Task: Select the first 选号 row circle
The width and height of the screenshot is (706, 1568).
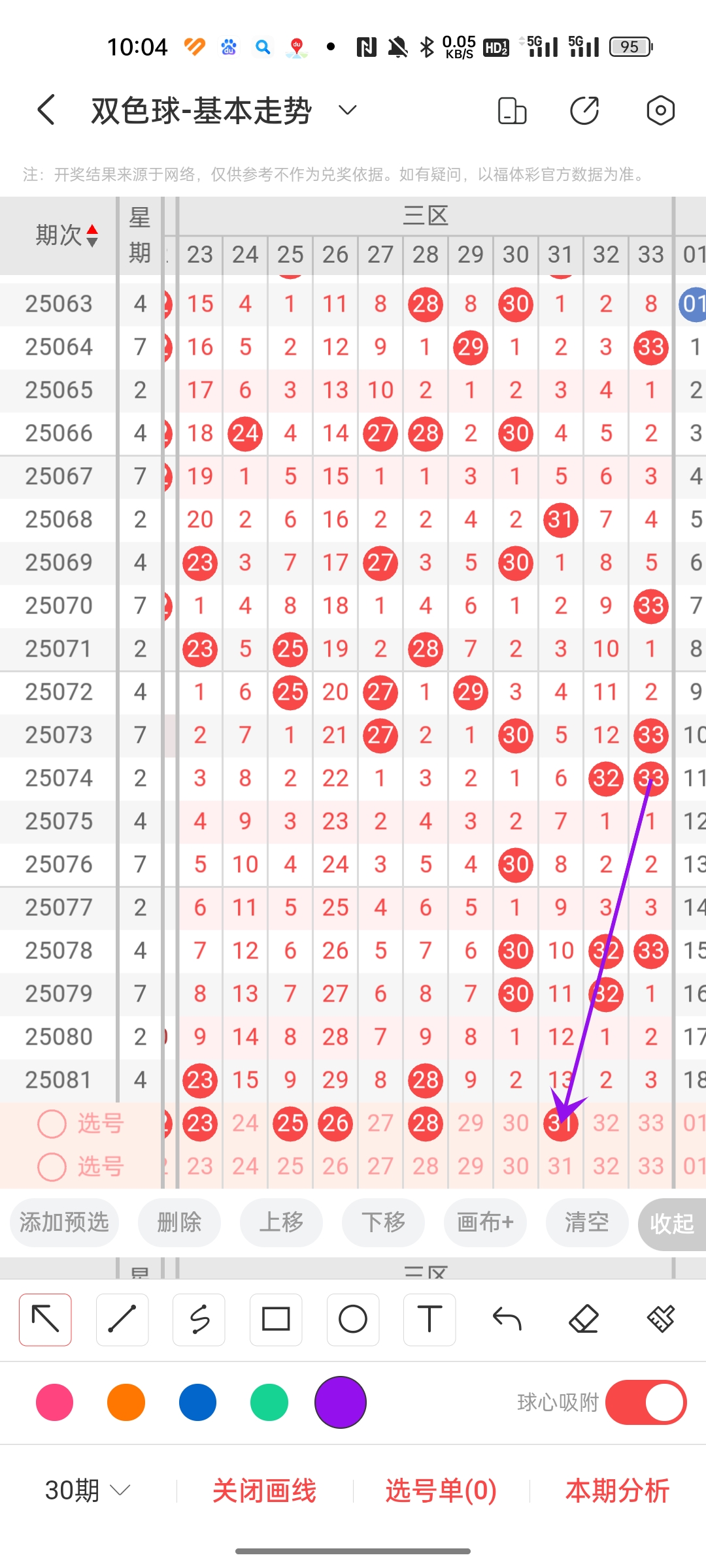Action: pyautogui.click(x=52, y=1124)
